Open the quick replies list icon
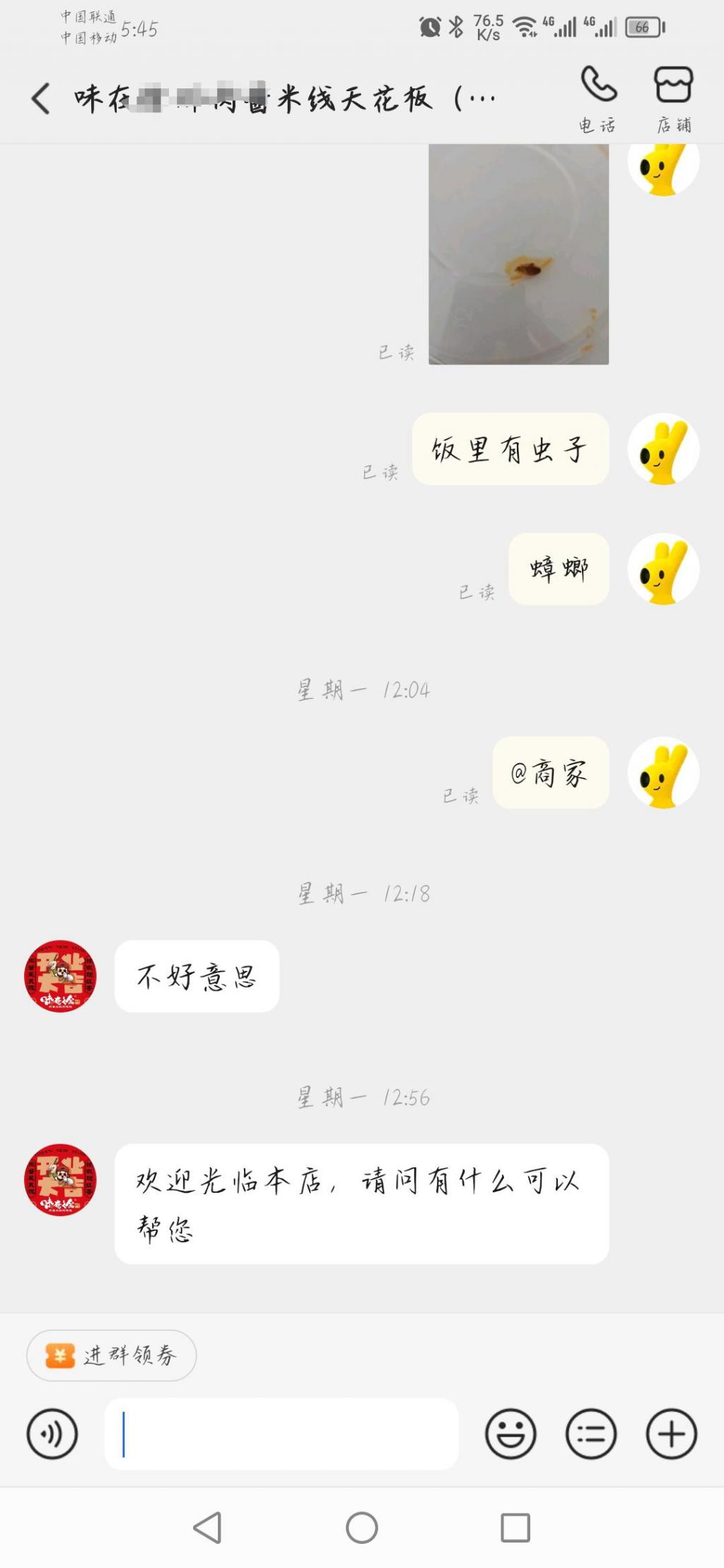 pyautogui.click(x=591, y=1433)
